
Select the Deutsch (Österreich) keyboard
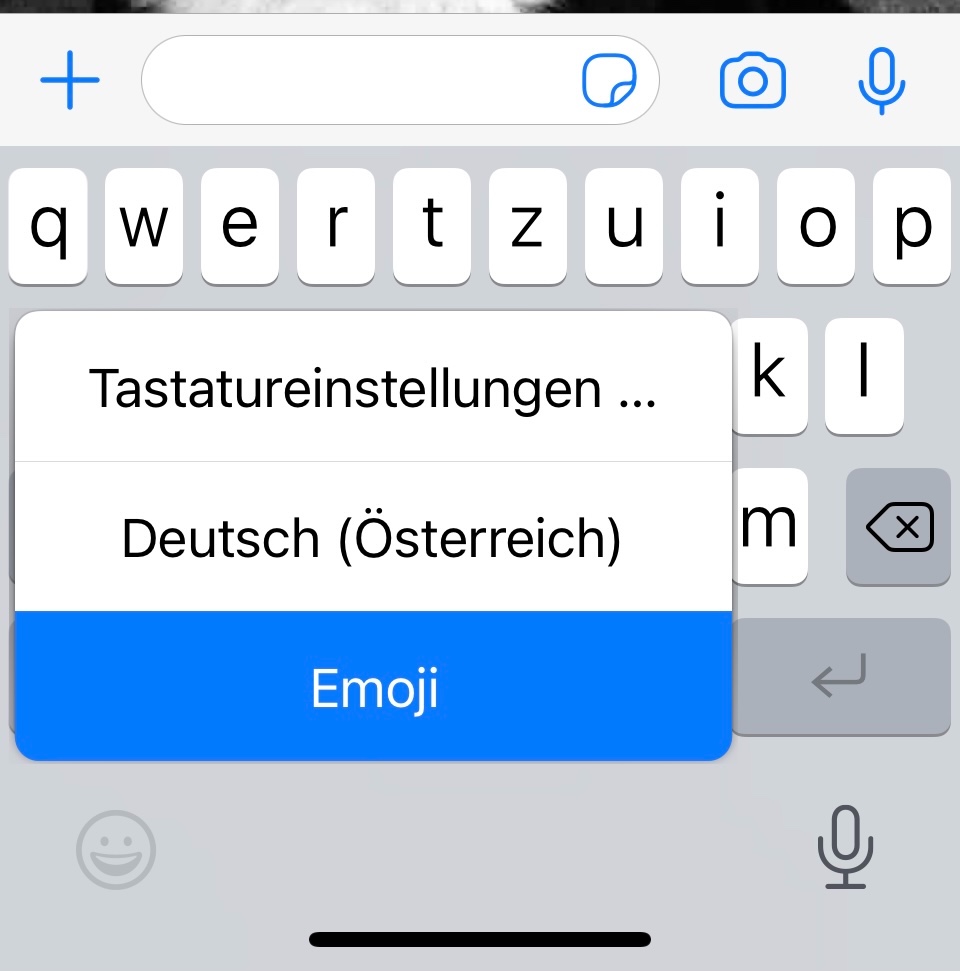pos(373,537)
